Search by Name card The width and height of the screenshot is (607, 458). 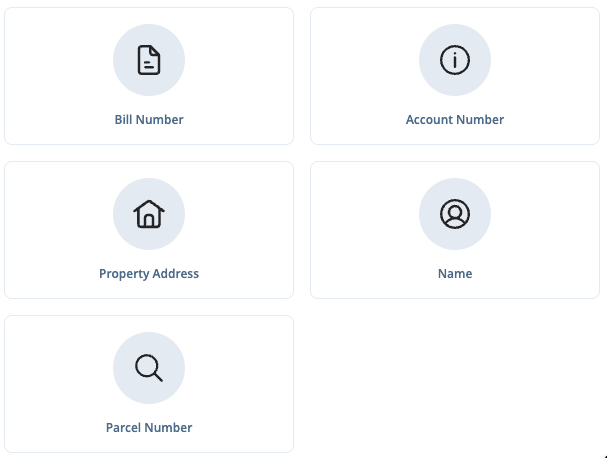tap(455, 230)
